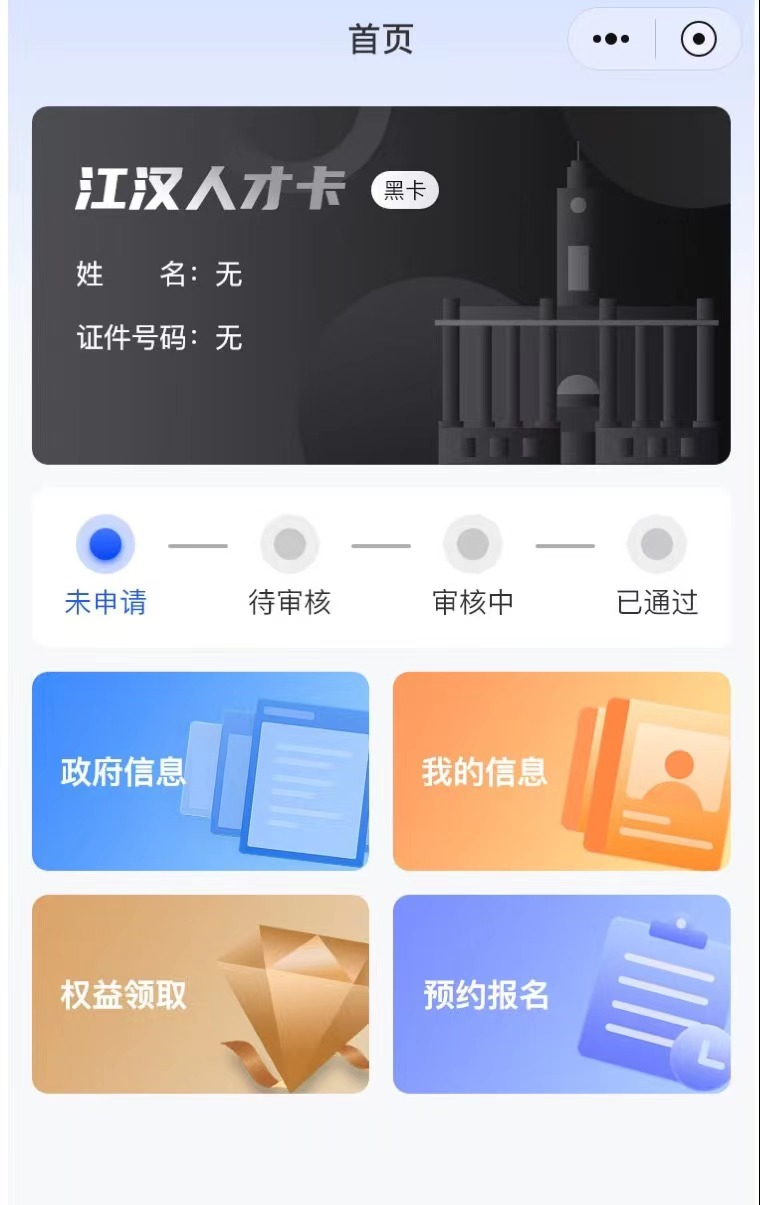Open the 江汉人才卡 black card
Viewport: 760px width, 1205px height.
click(381, 285)
